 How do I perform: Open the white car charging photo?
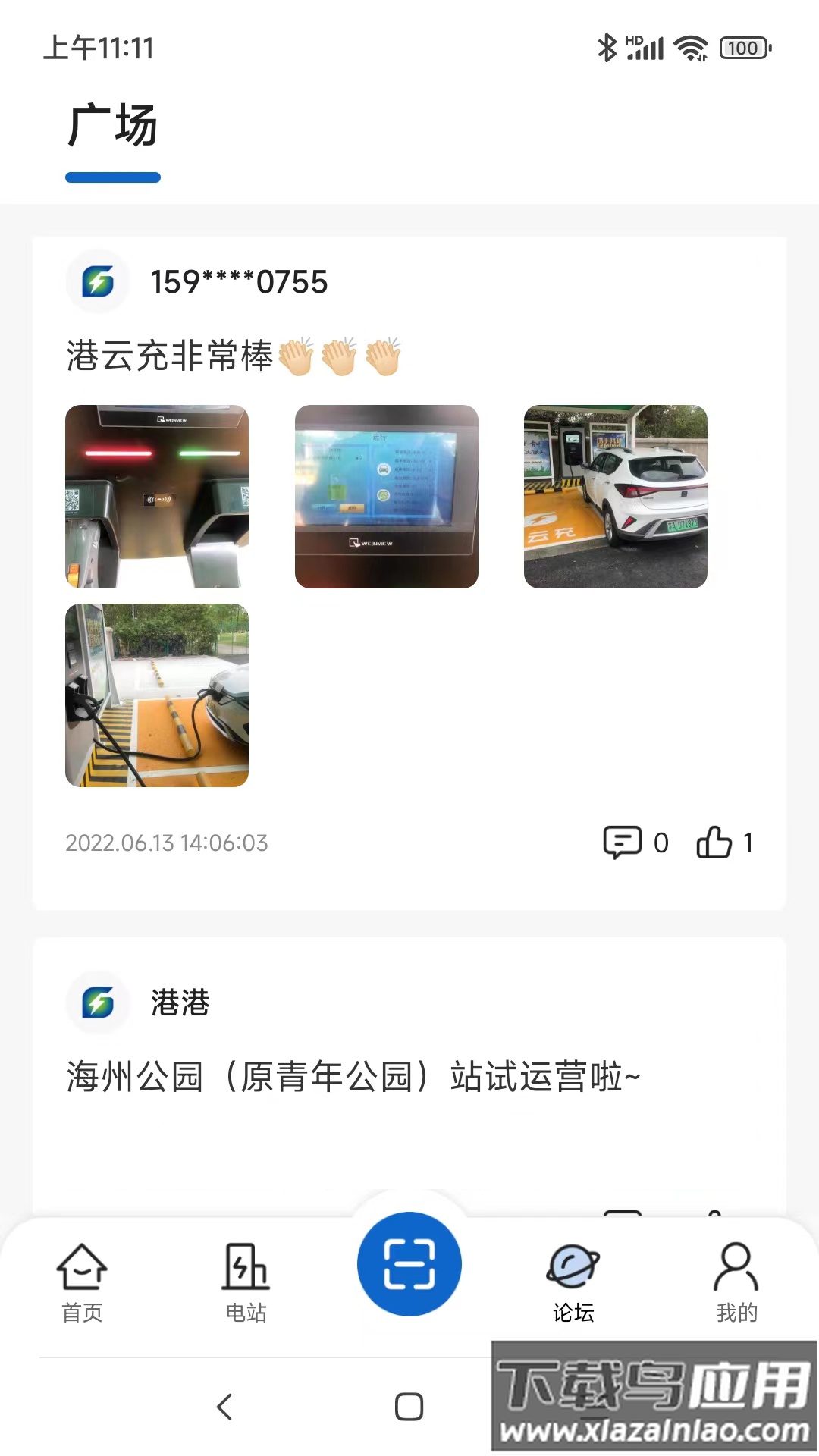(617, 497)
